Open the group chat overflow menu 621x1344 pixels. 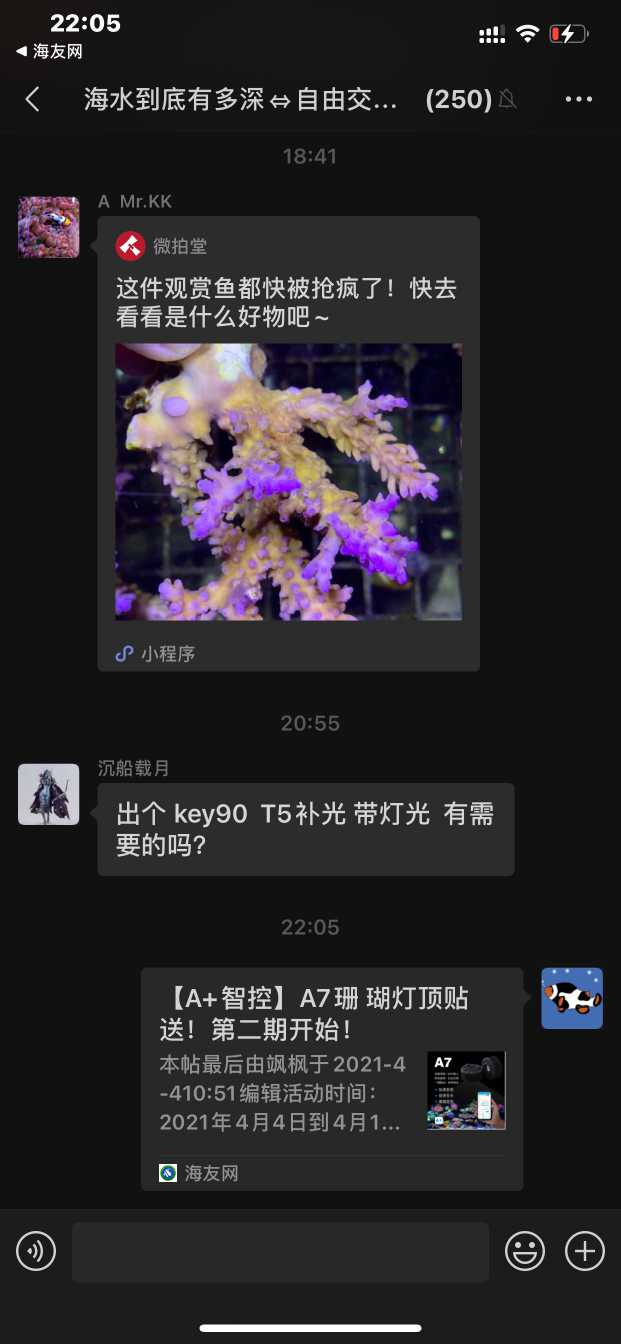579,99
